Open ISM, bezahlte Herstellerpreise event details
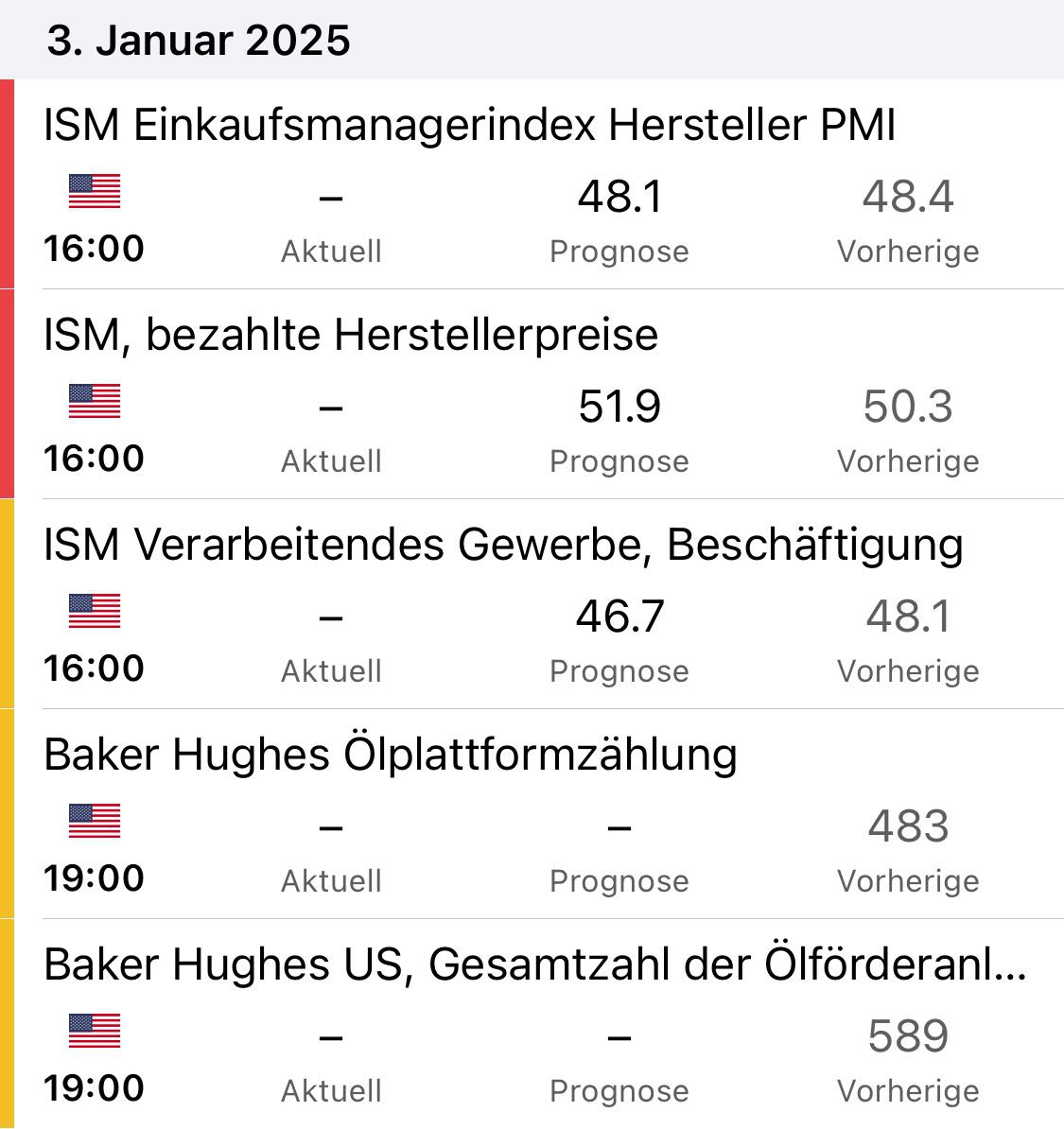This screenshot has height=1129, width=1064. coord(351,336)
